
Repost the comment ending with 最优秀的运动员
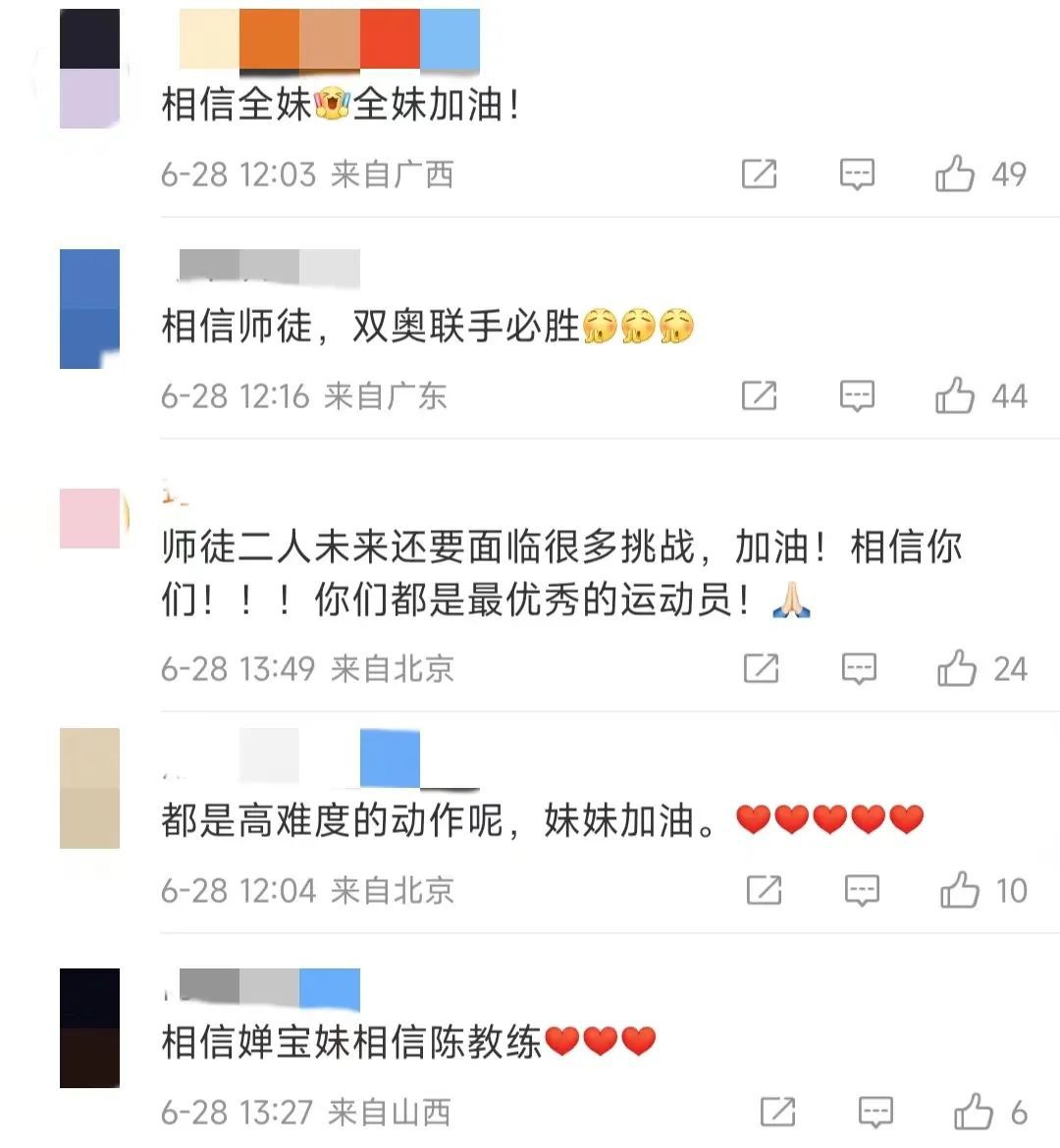pos(762,669)
